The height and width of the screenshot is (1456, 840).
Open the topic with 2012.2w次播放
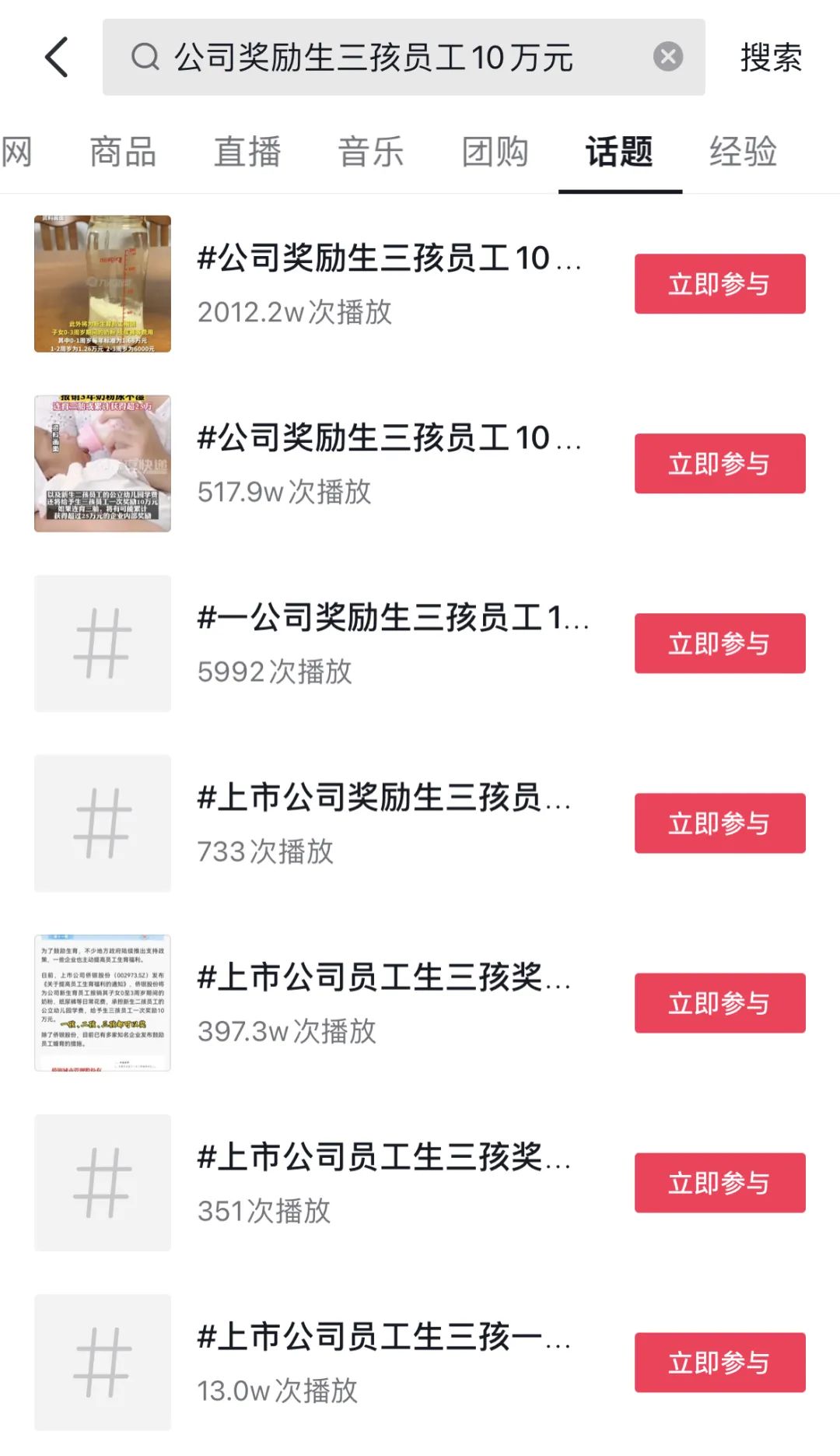pyautogui.click(x=389, y=283)
